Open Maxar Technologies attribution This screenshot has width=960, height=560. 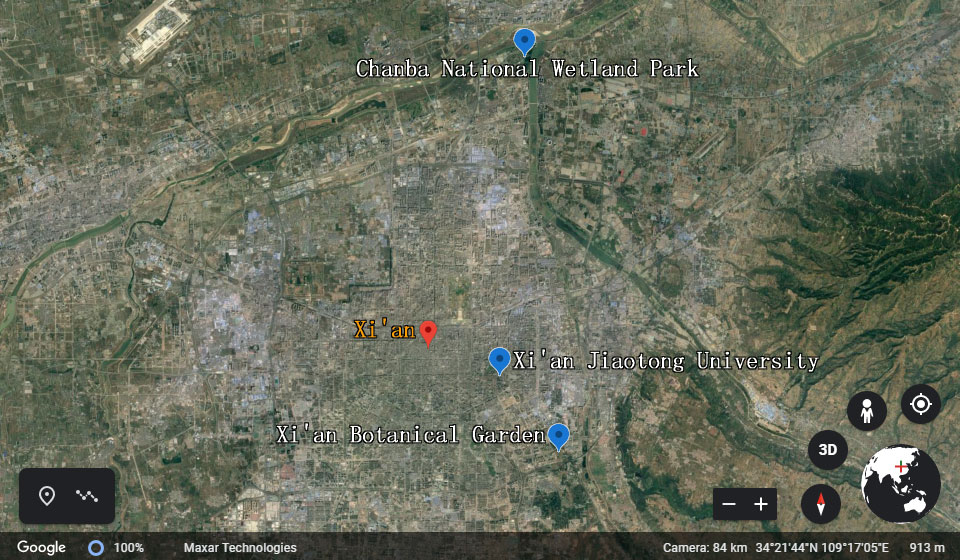(x=240, y=547)
